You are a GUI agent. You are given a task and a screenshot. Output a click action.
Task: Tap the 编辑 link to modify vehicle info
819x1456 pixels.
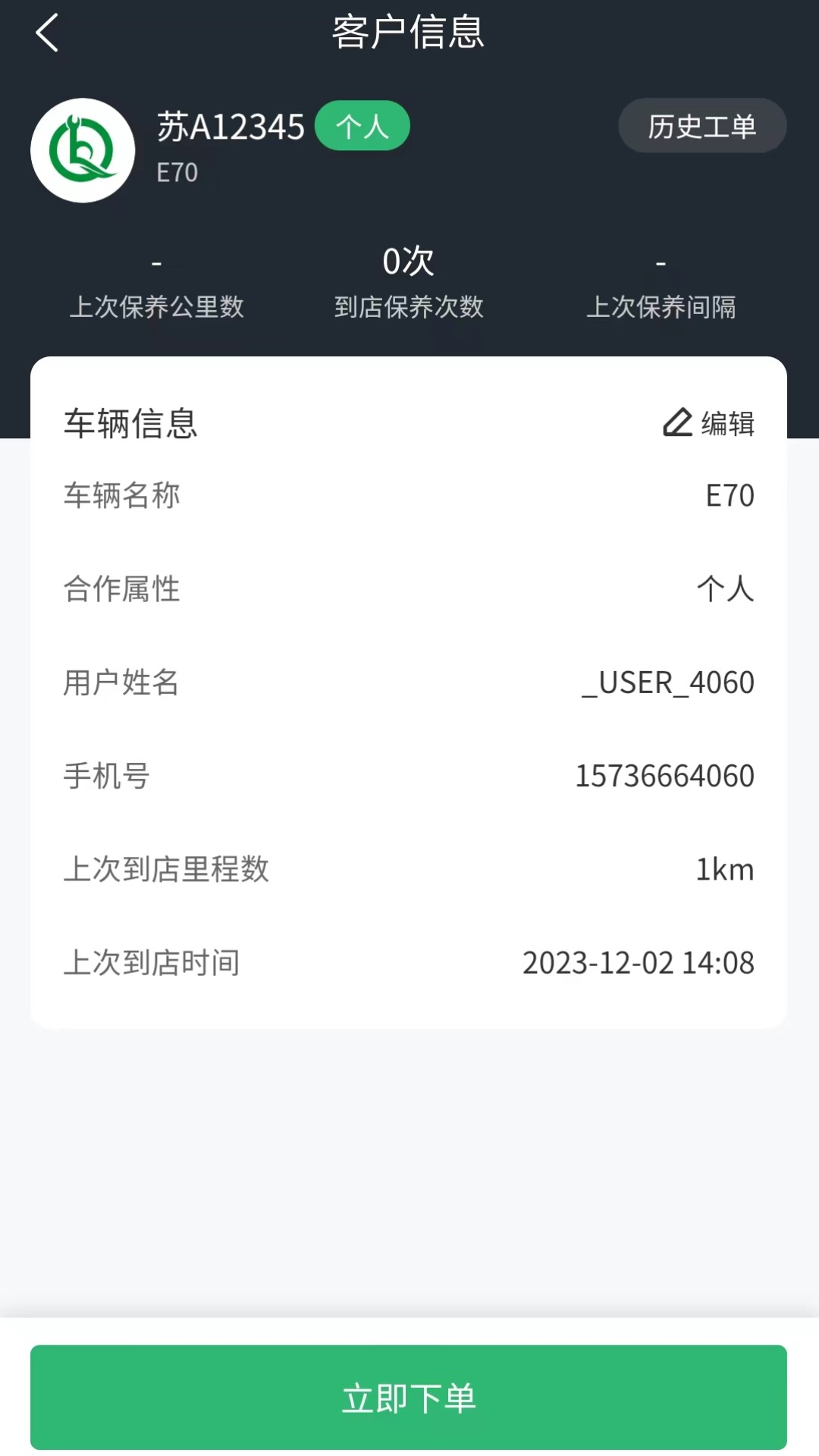click(x=728, y=425)
